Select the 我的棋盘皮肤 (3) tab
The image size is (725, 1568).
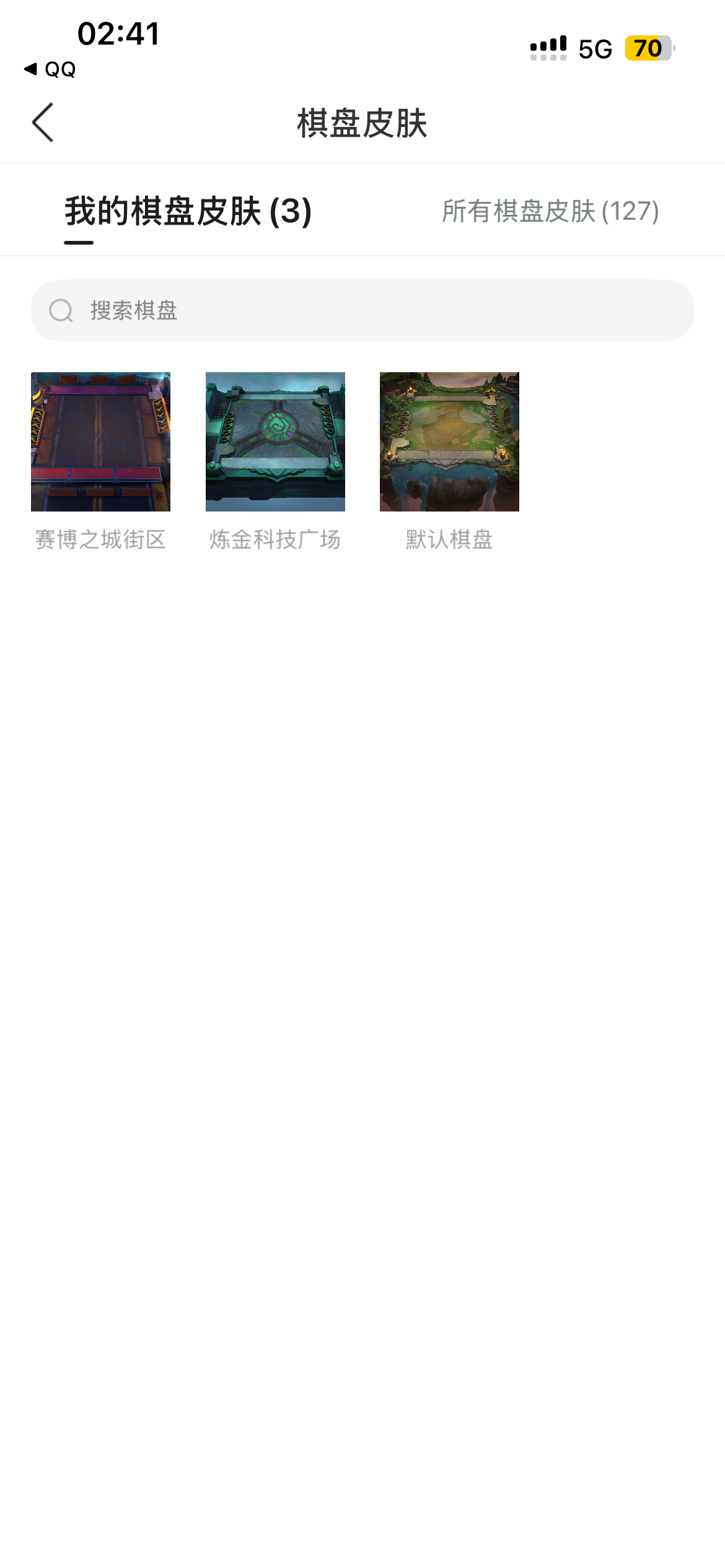[x=188, y=211]
